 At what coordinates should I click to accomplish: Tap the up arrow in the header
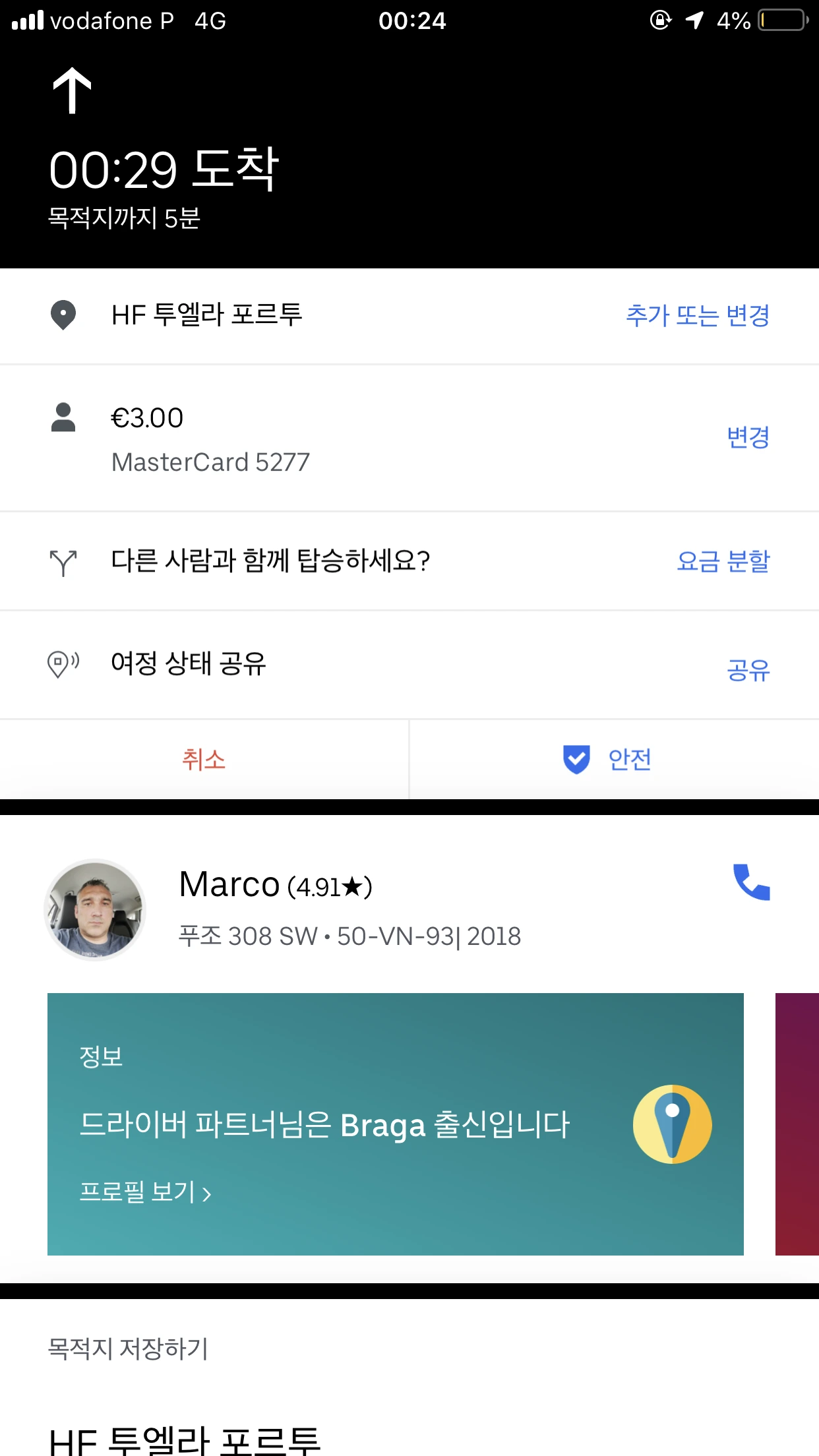pyautogui.click(x=72, y=91)
